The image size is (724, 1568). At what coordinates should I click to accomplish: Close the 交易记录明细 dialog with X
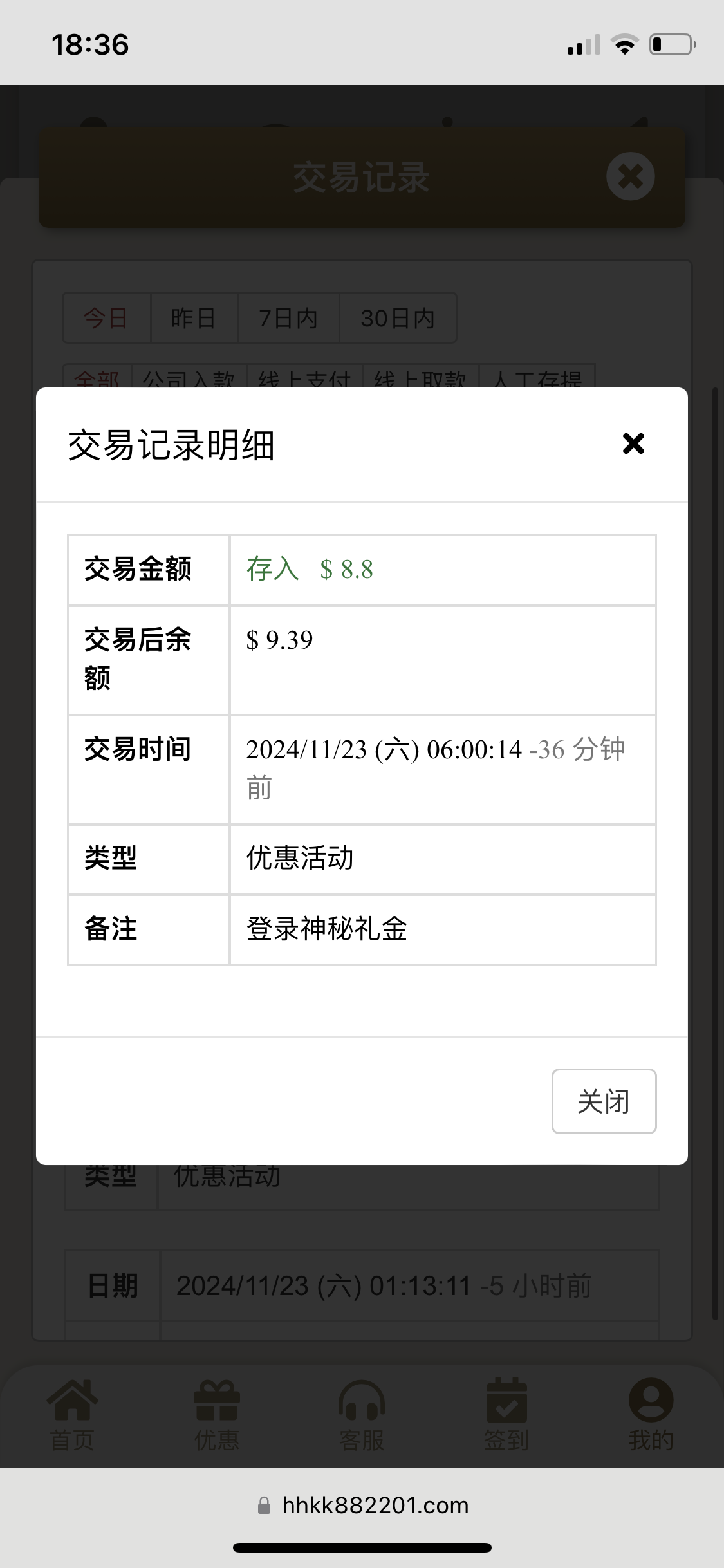pos(633,443)
